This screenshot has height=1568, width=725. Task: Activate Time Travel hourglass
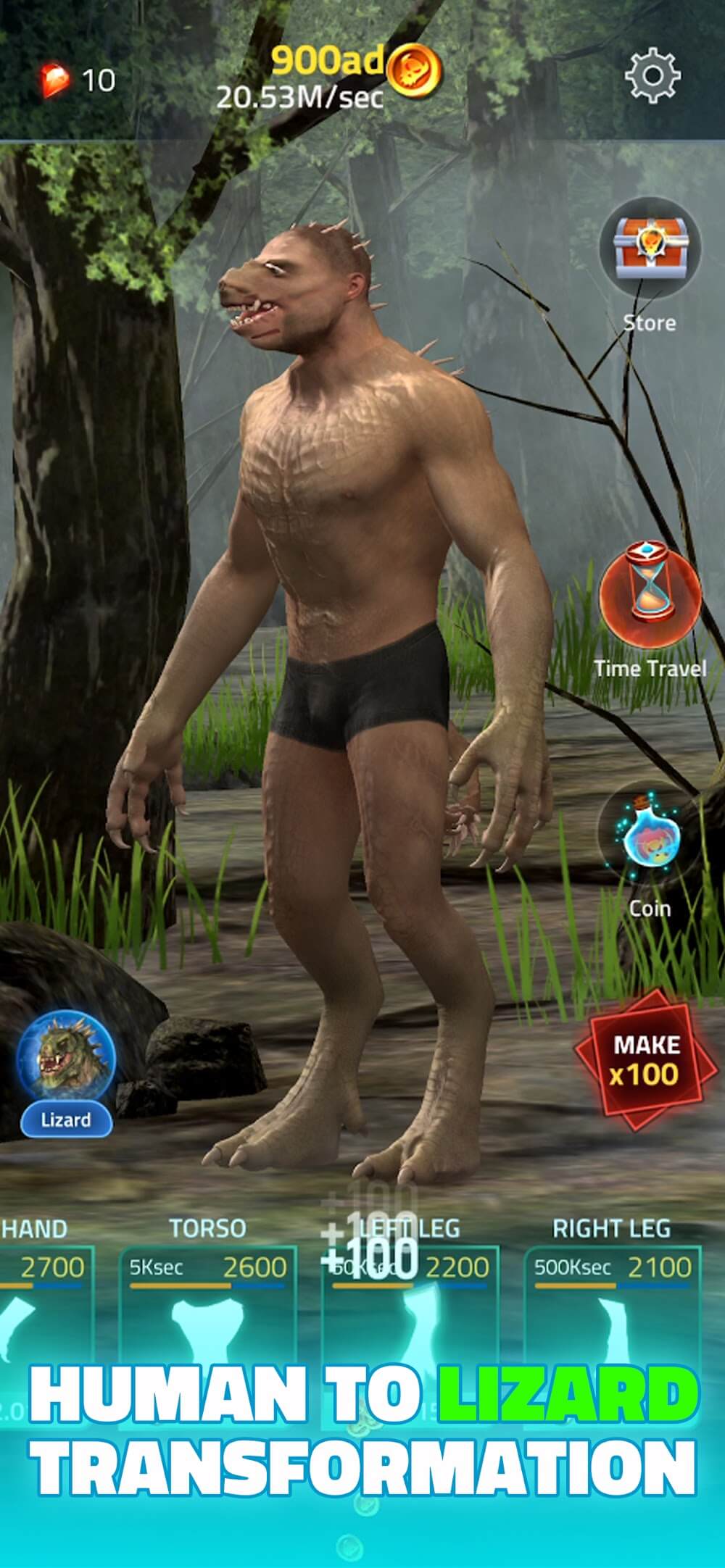click(650, 593)
